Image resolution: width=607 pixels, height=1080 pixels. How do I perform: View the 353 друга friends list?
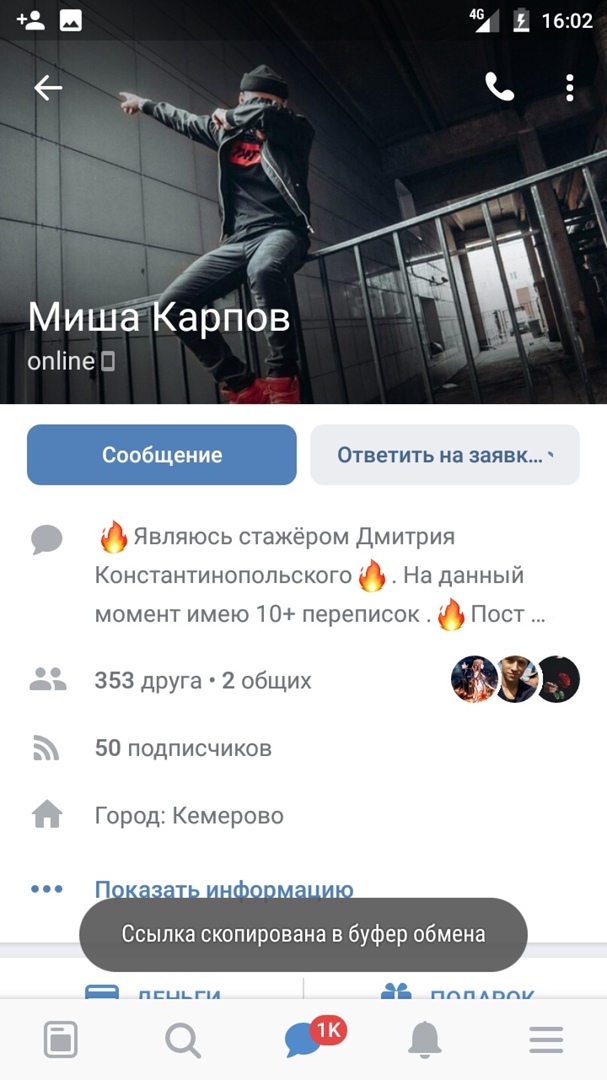coord(203,681)
